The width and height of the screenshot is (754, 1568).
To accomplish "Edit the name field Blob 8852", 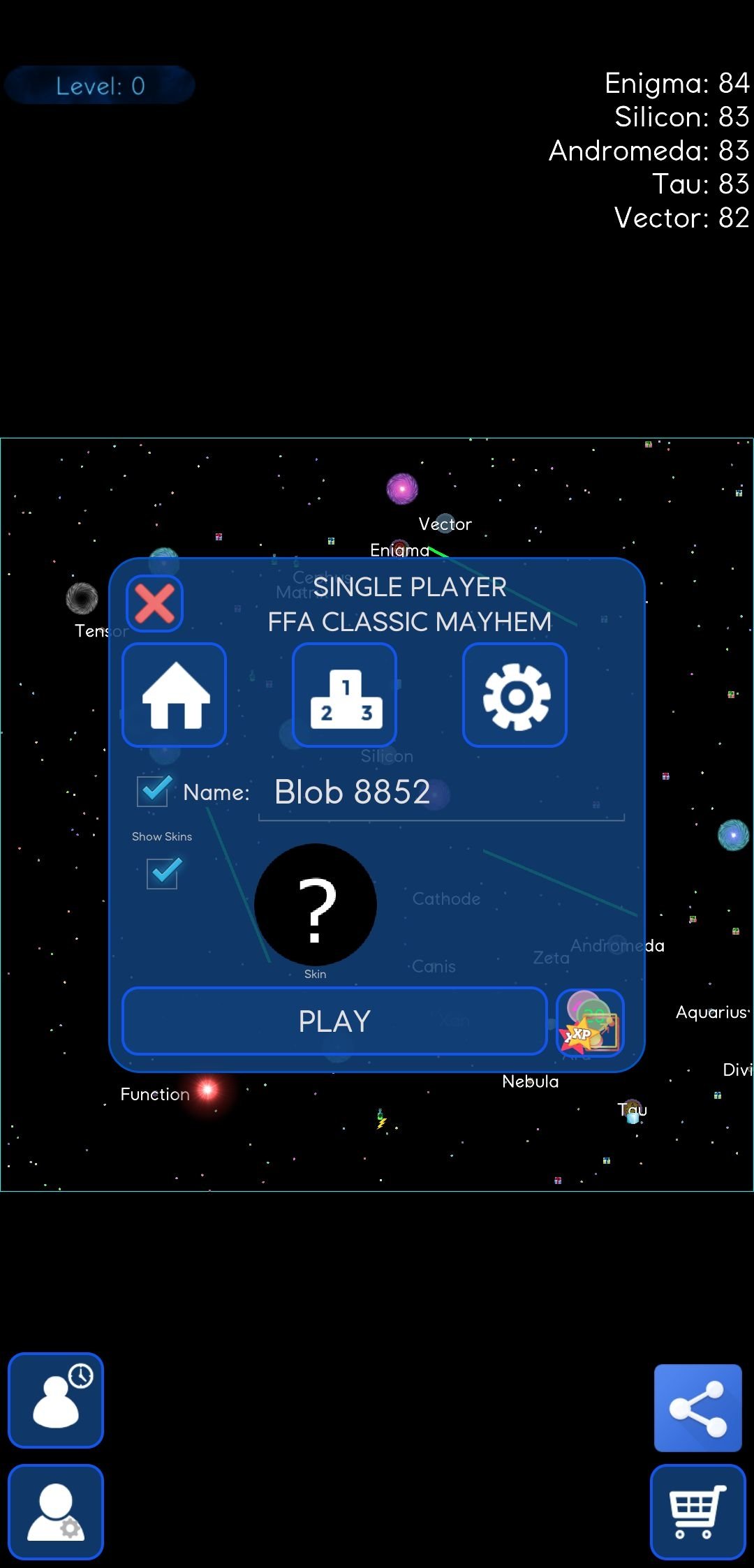I will coord(441,794).
